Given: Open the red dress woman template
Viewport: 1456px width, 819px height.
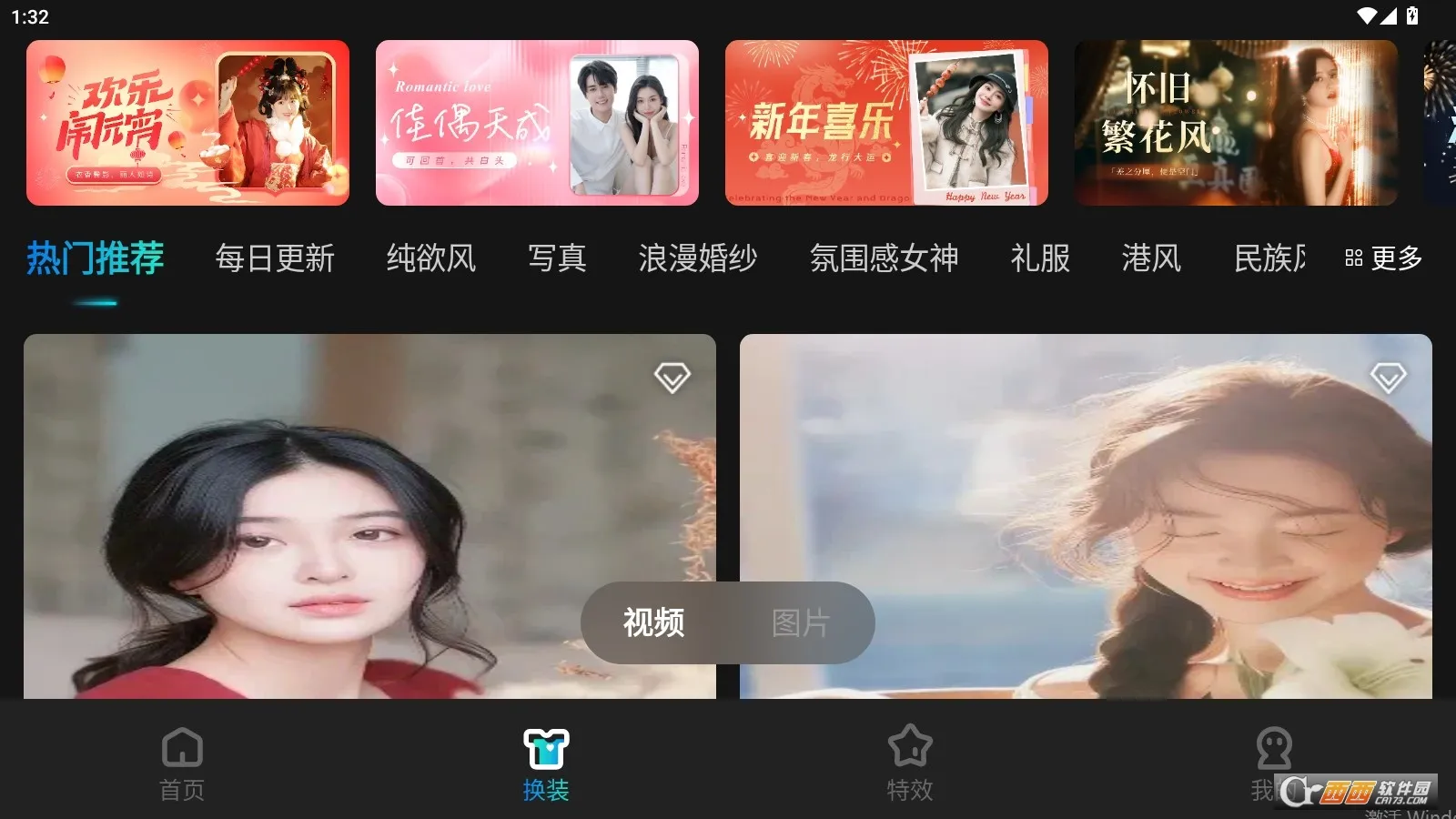Looking at the screenshot, I should (x=300, y=491).
